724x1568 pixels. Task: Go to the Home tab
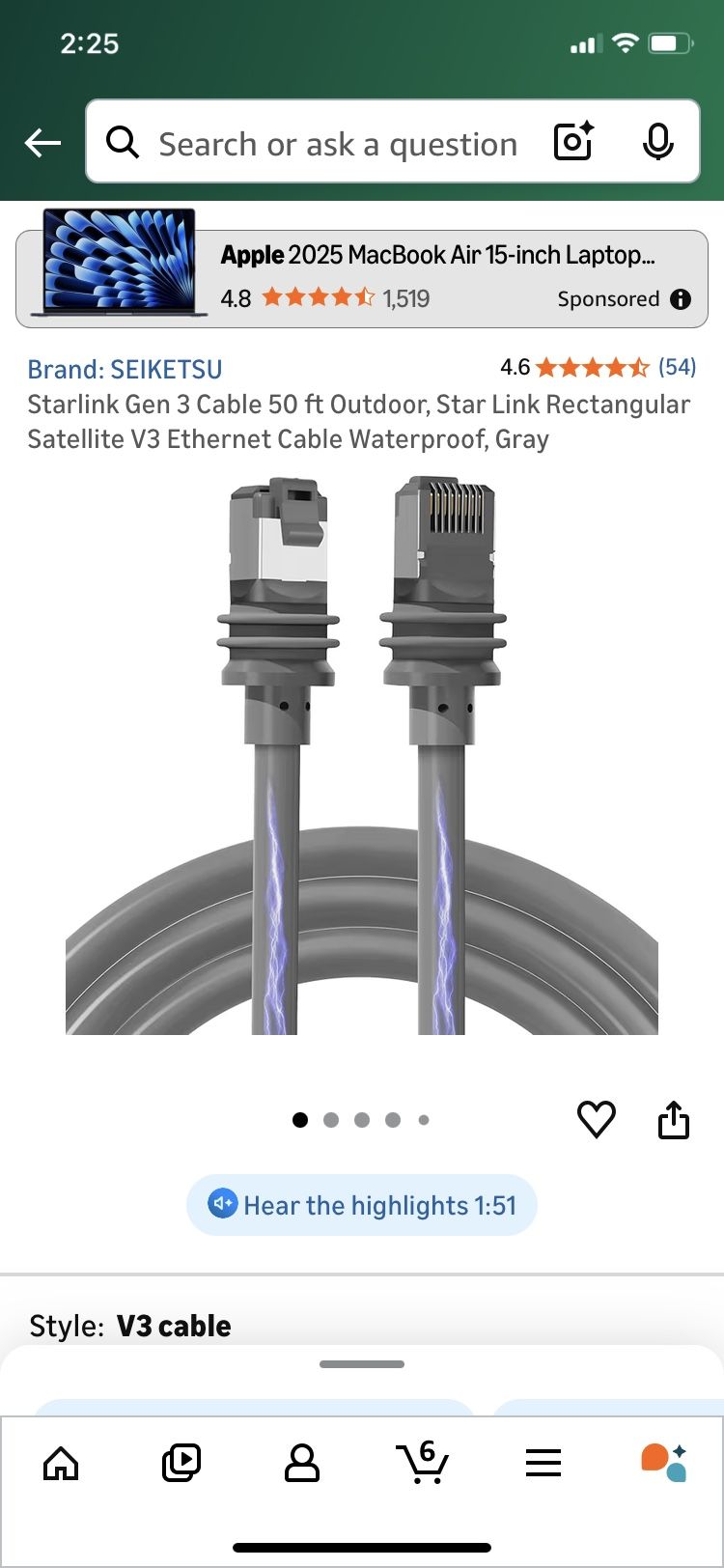(x=61, y=1464)
